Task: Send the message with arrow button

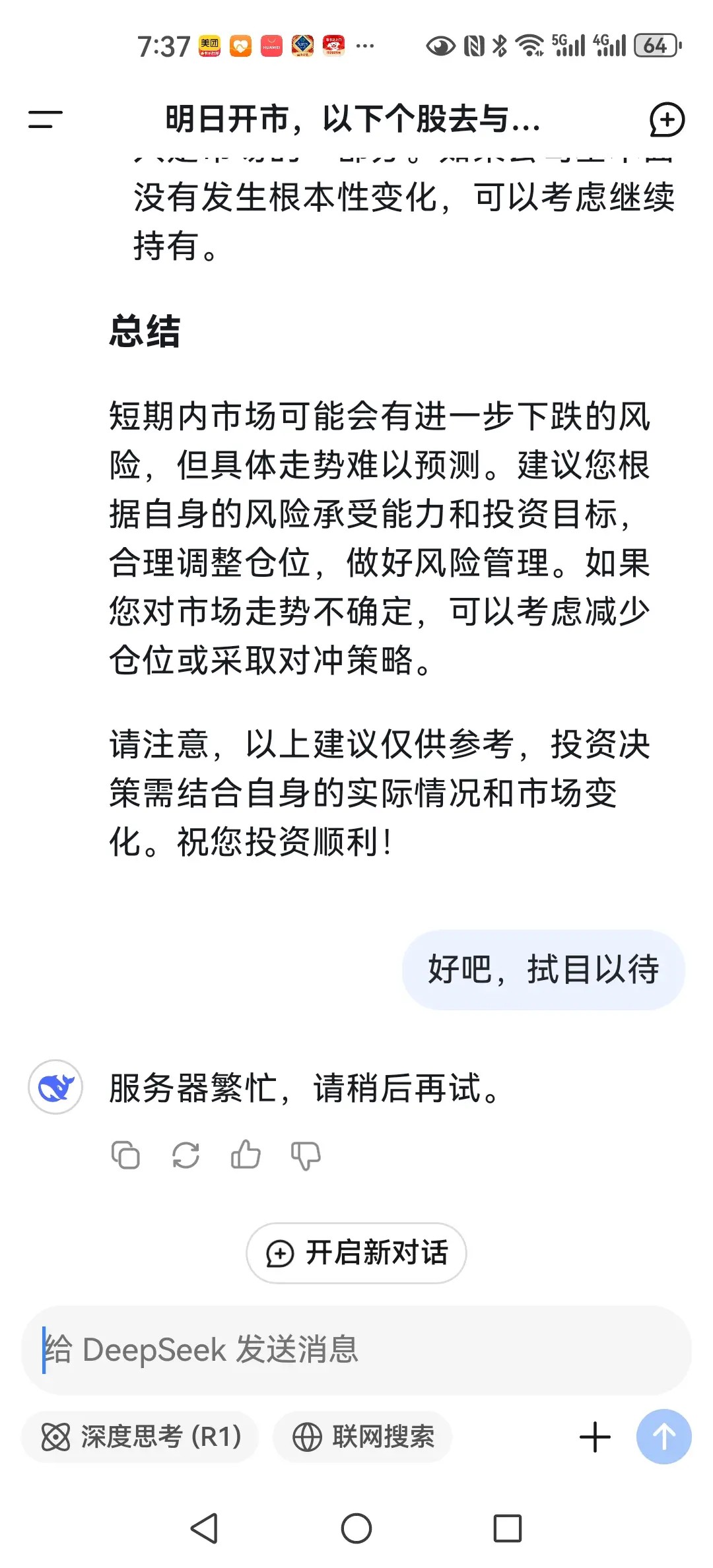Action: click(x=663, y=1437)
